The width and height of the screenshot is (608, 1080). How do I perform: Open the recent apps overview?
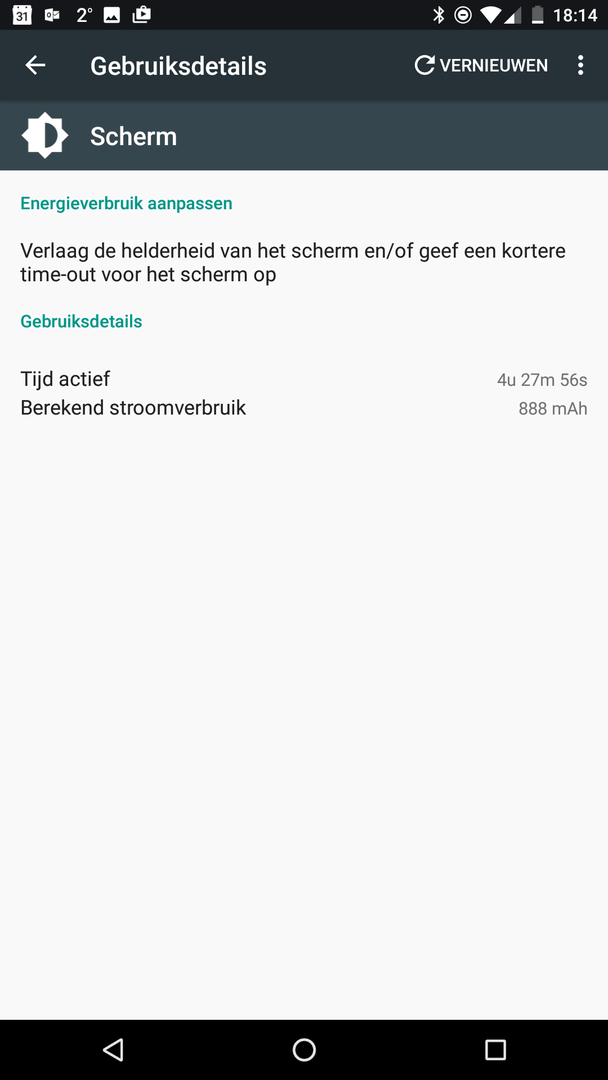[495, 1049]
